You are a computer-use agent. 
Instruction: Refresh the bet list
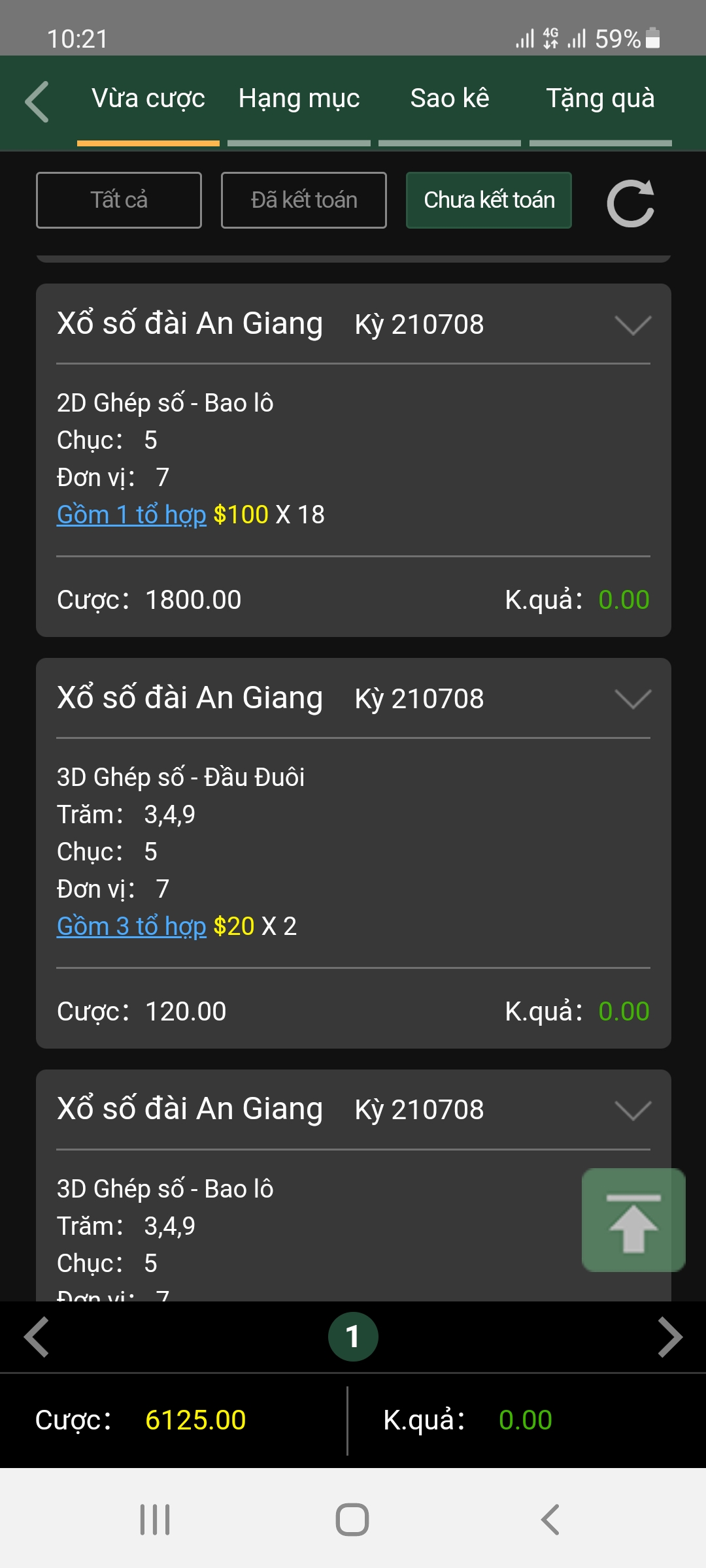coord(630,203)
